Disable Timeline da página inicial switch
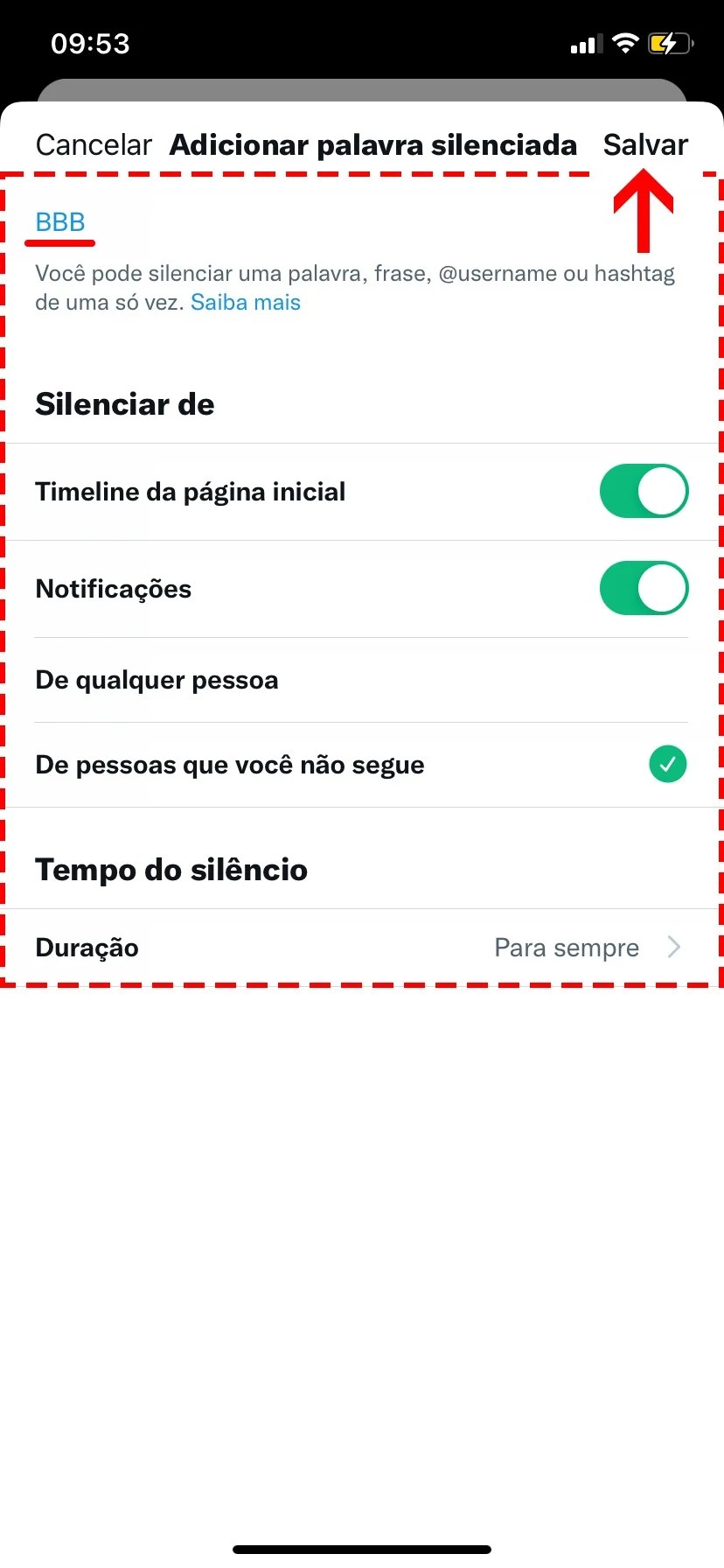Image resolution: width=724 pixels, height=1568 pixels. (644, 492)
